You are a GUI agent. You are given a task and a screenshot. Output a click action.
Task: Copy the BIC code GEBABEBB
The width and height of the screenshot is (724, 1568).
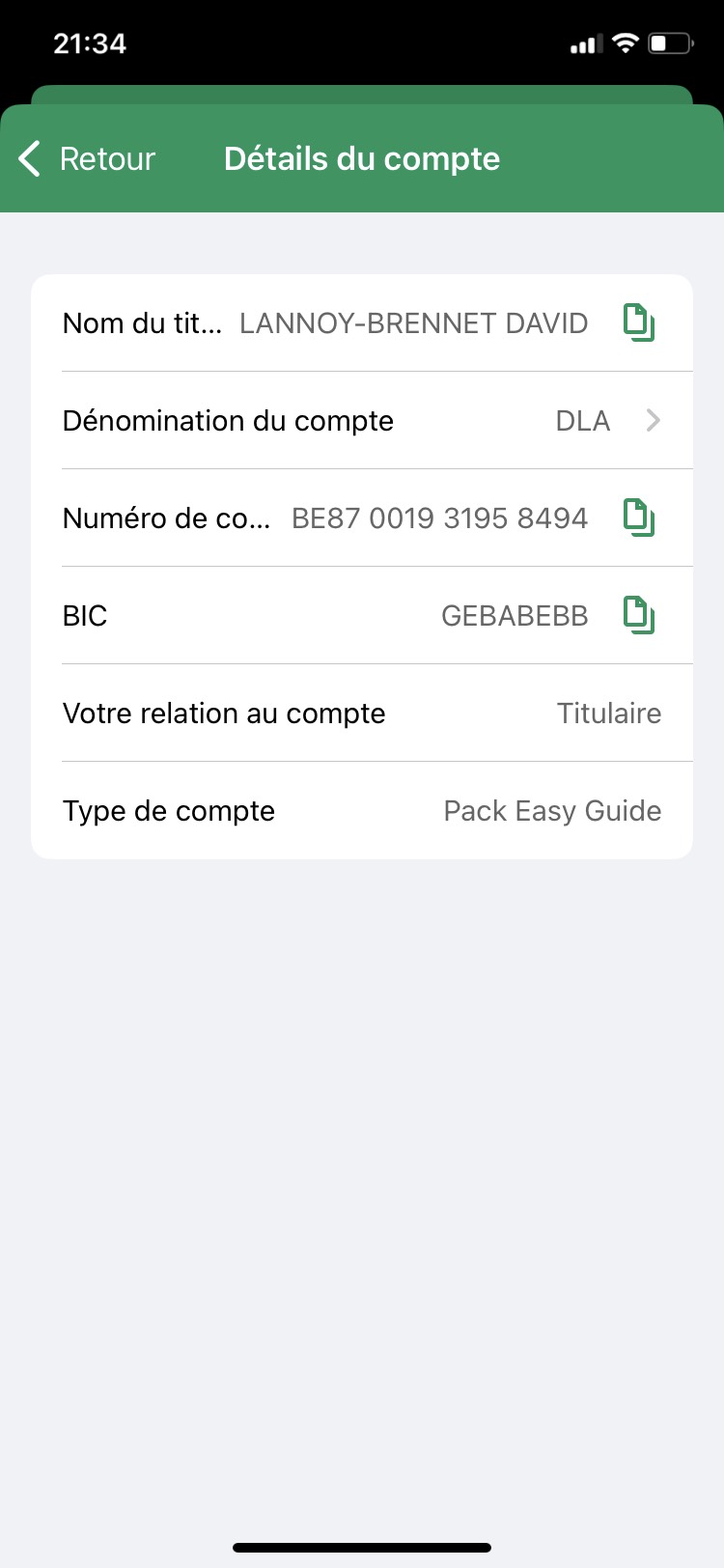coord(638,615)
